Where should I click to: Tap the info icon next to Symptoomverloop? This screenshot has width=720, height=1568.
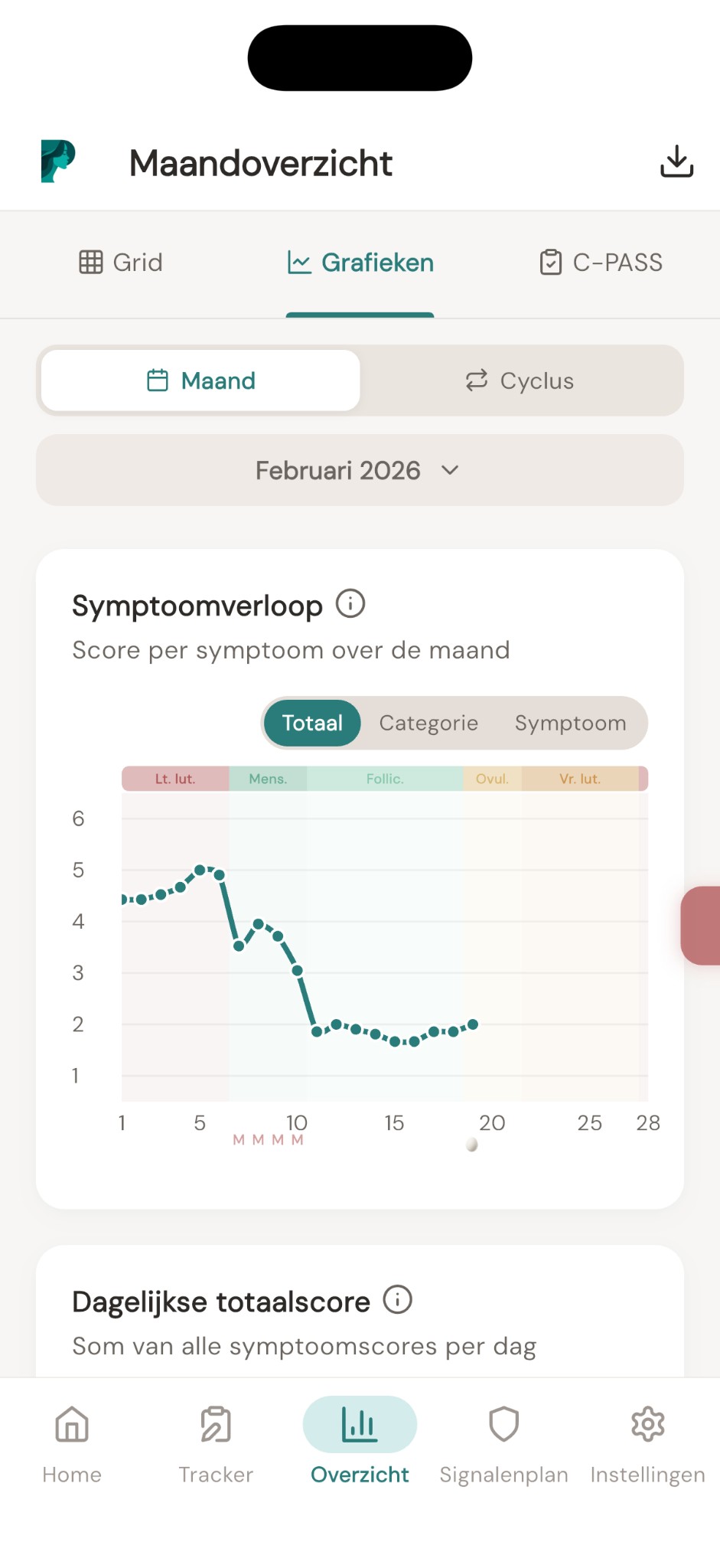tap(350, 603)
